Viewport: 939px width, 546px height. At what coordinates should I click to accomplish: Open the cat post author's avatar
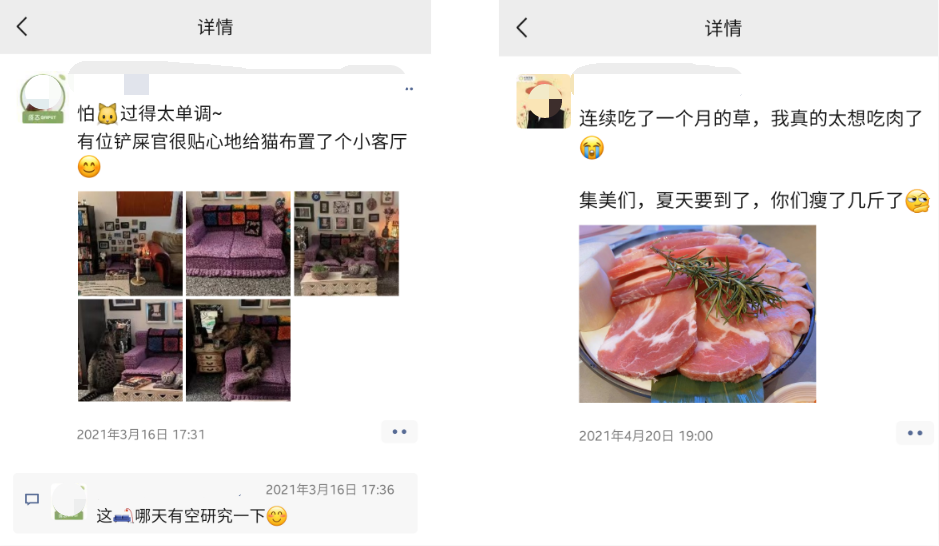(43, 98)
